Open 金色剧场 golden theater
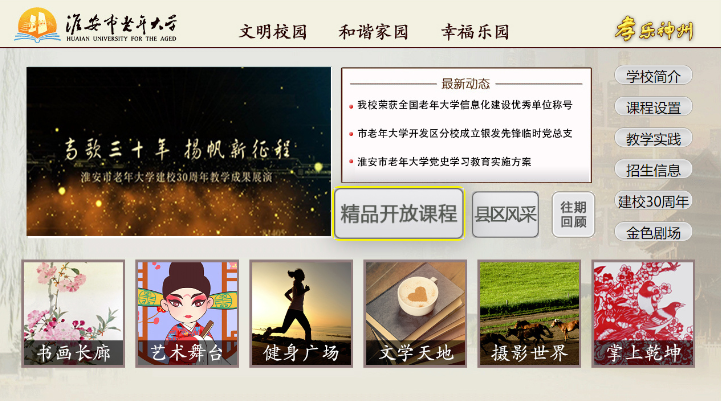This screenshot has height=401, width=722. (653, 232)
